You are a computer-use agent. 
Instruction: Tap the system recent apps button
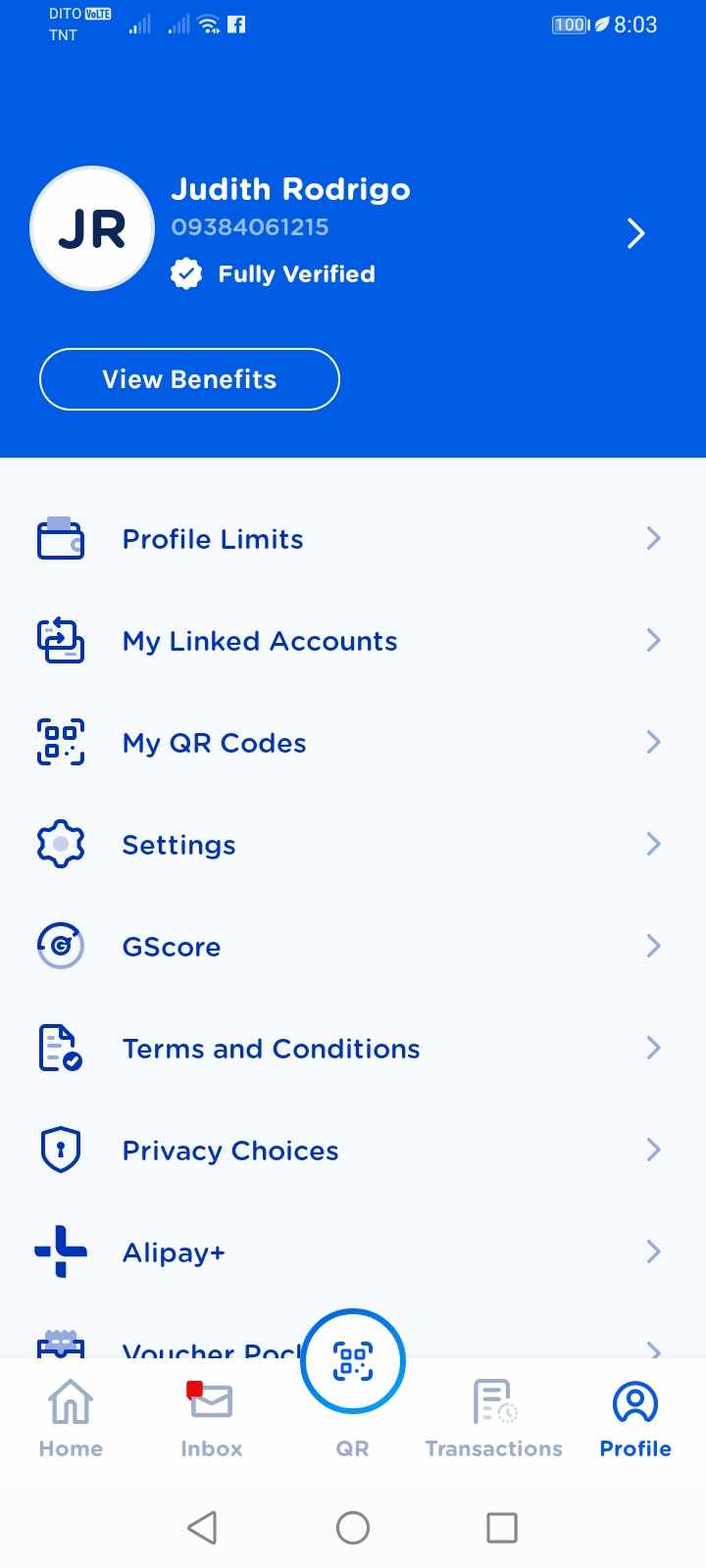(x=502, y=1528)
